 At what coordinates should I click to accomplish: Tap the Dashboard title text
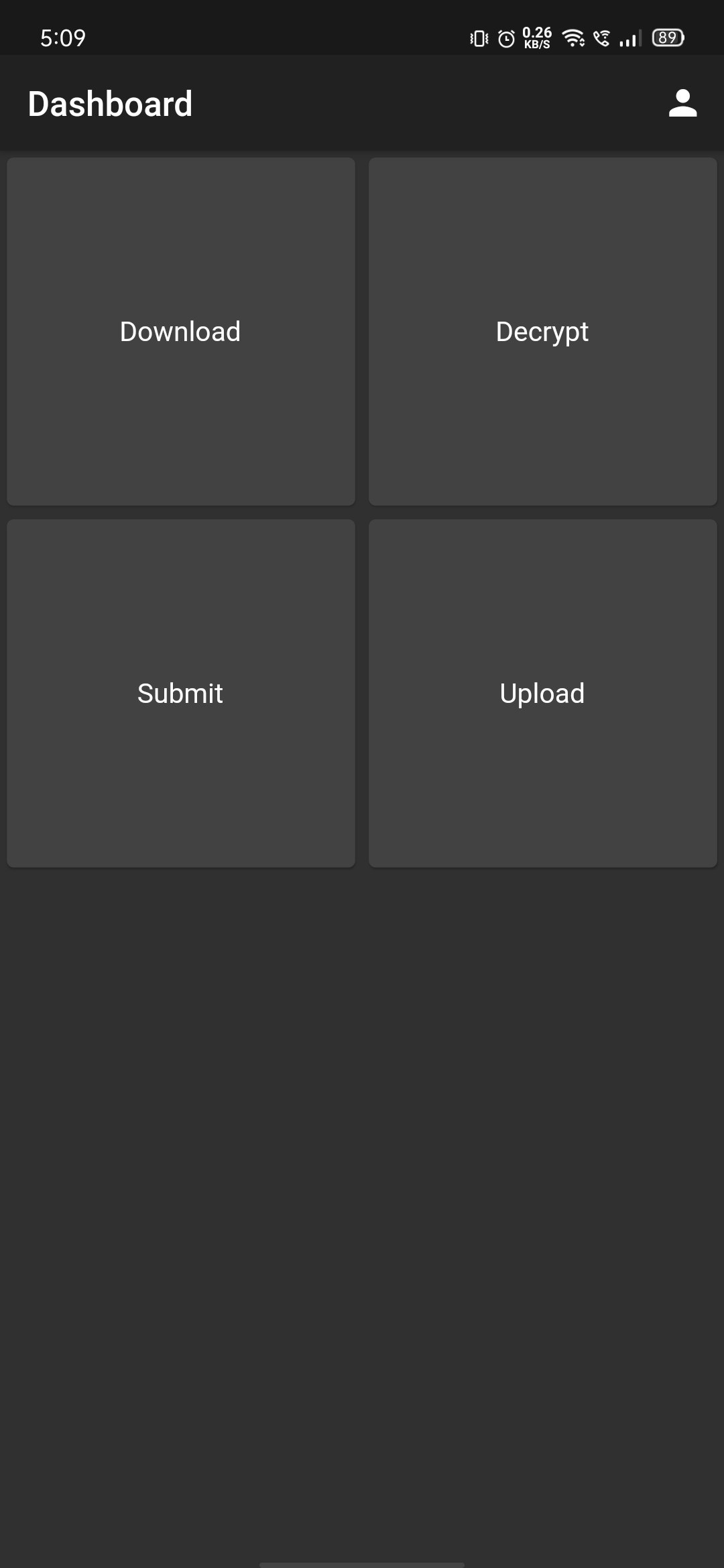[111, 103]
